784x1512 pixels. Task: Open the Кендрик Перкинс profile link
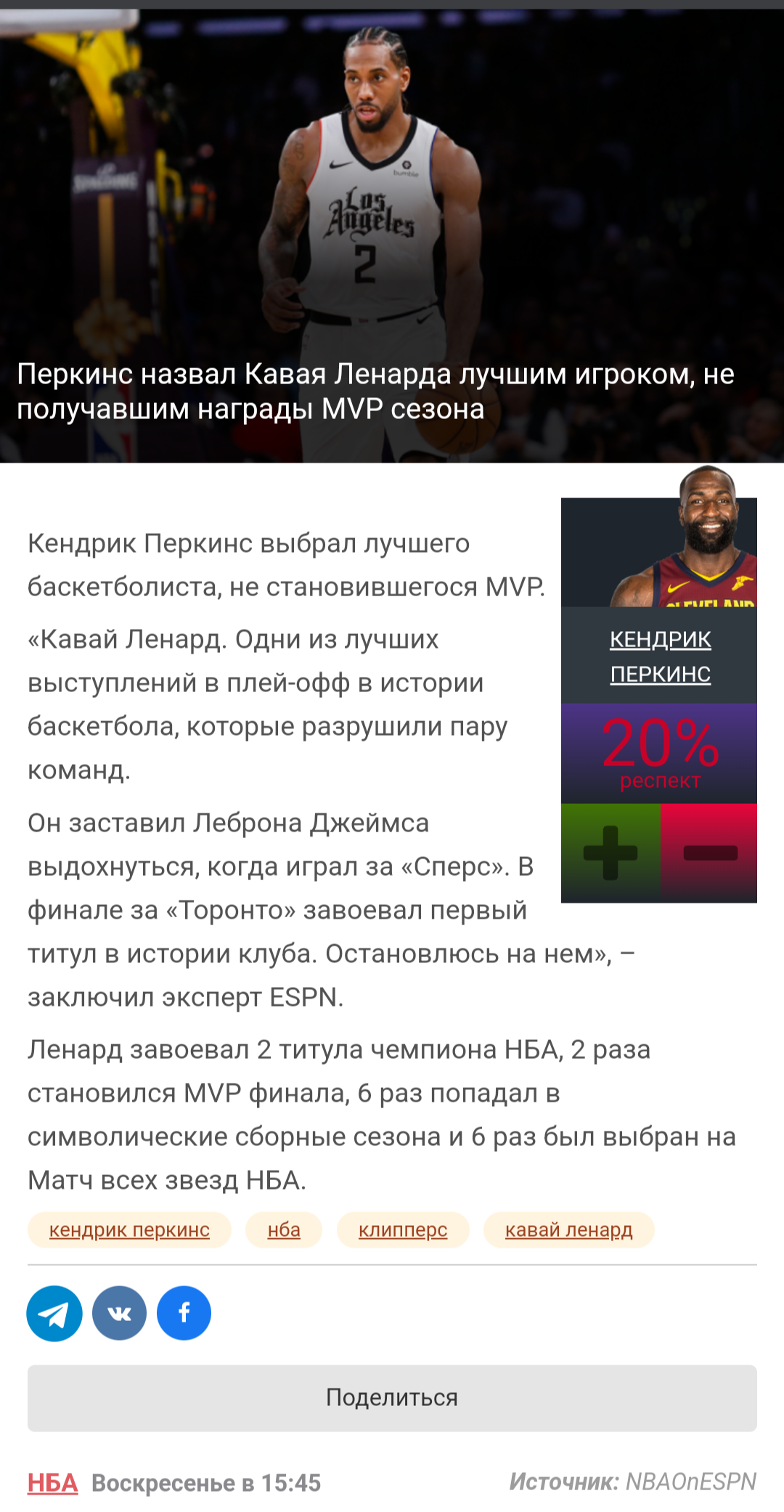[660, 656]
